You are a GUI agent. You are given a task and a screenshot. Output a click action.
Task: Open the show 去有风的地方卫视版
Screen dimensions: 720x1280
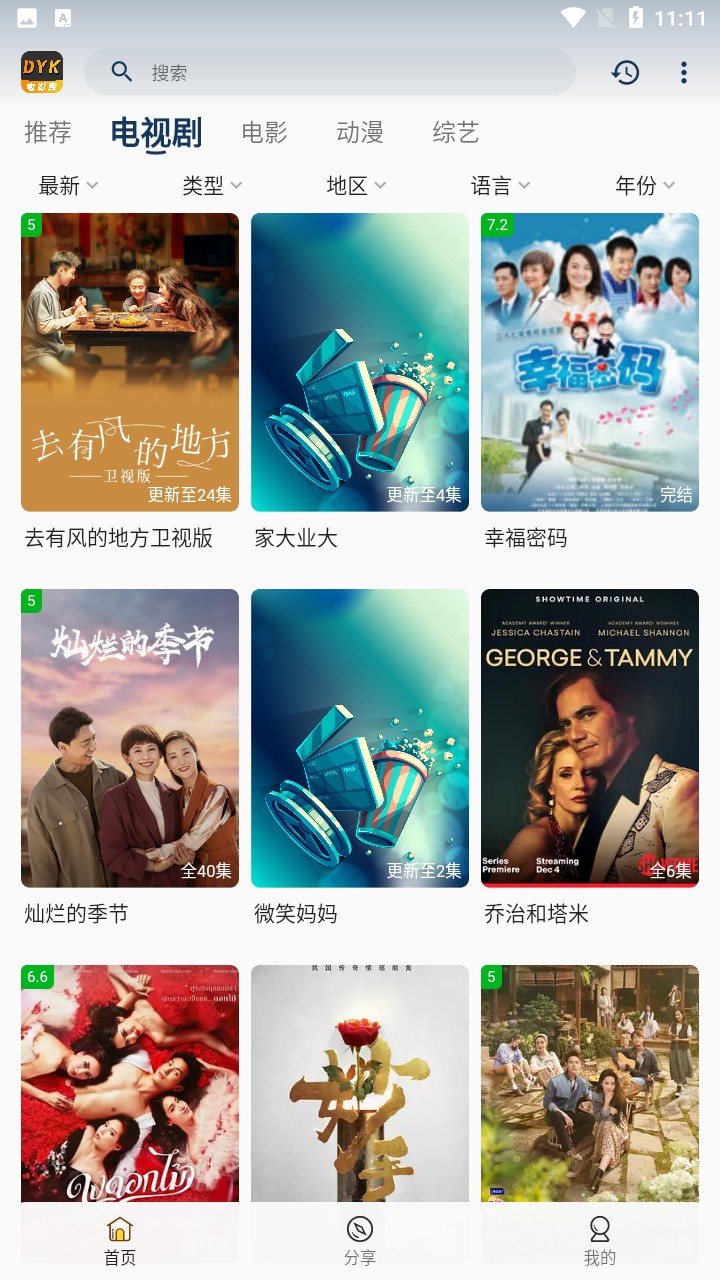(x=130, y=362)
